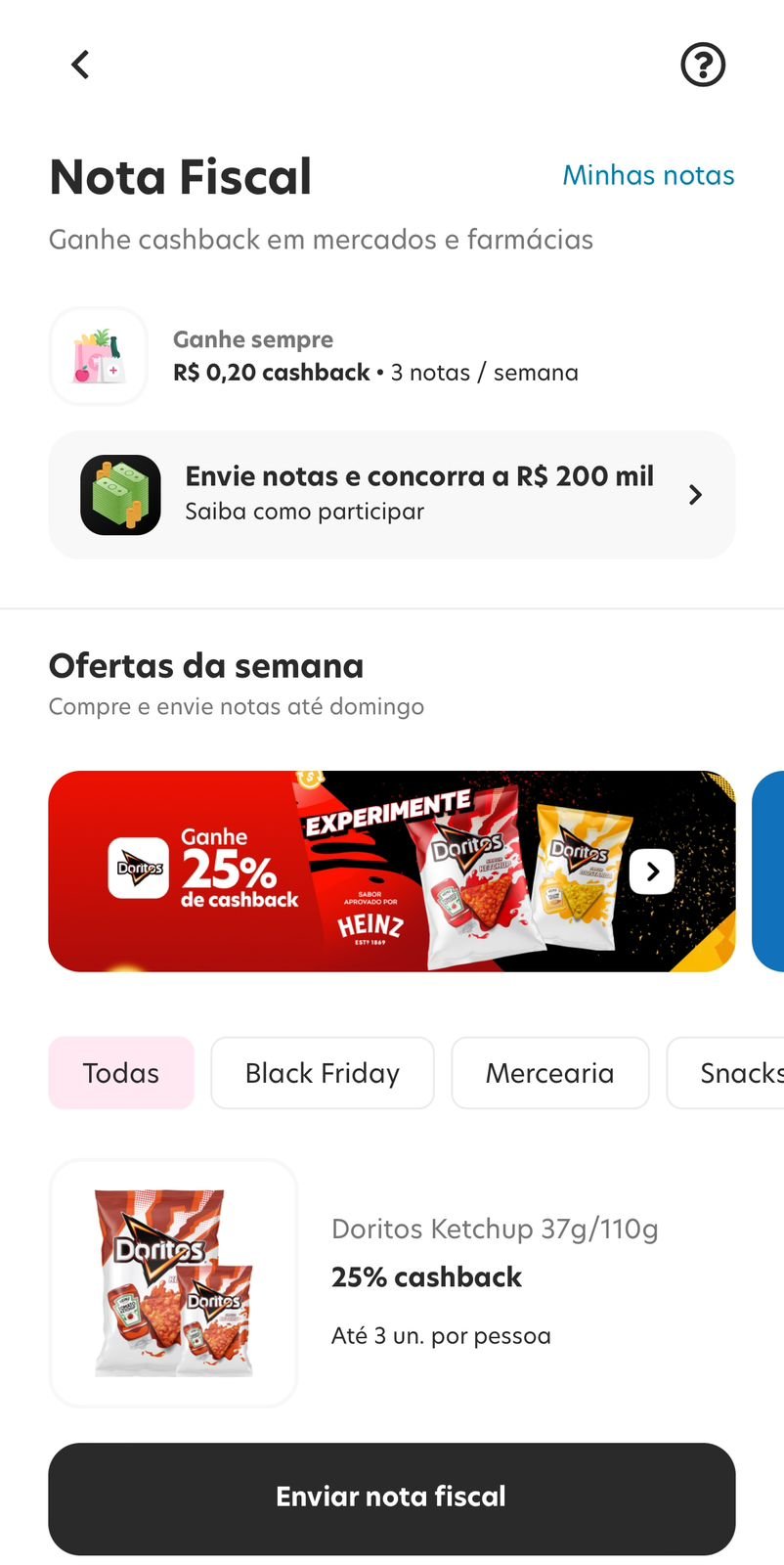Select the Todas filter chip
The height and width of the screenshot is (1565, 784).
pos(121,1073)
